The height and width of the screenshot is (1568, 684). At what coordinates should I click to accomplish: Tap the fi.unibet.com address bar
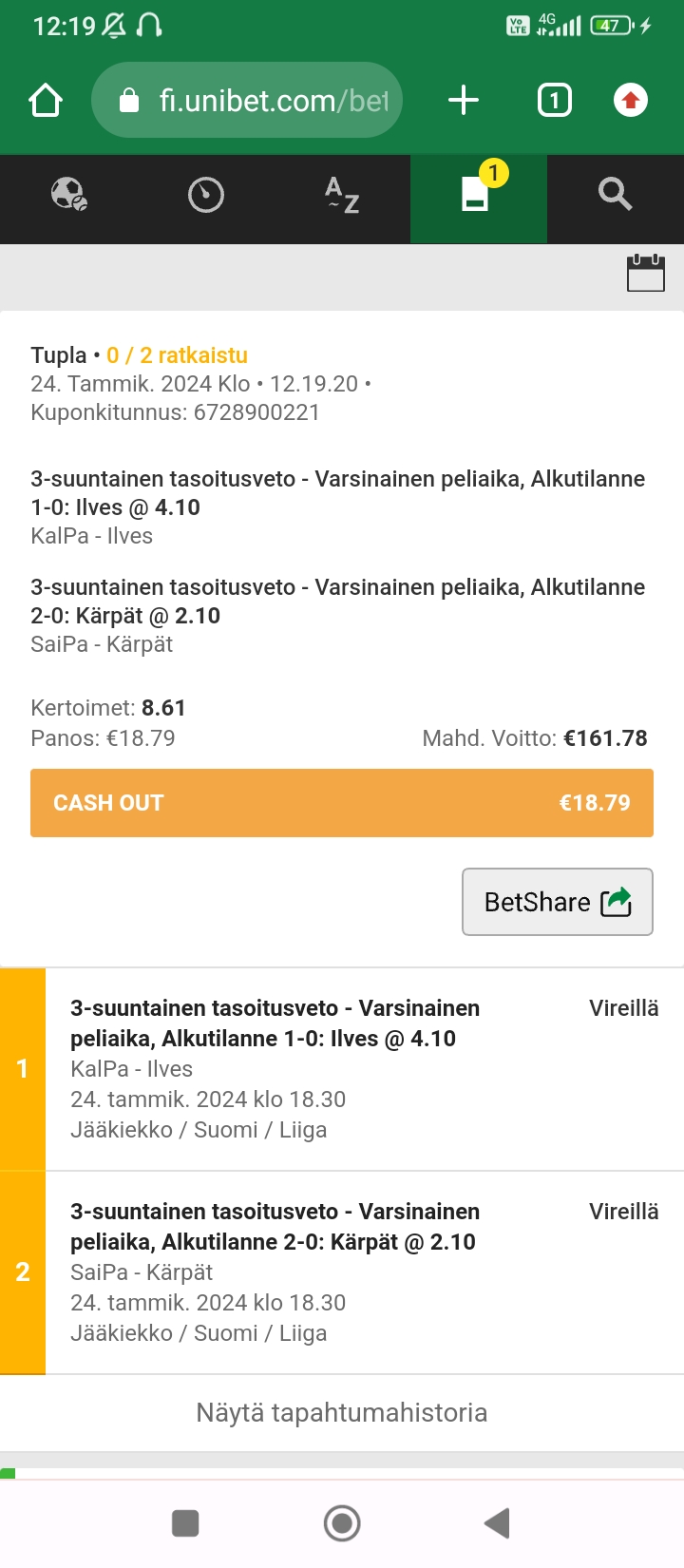click(247, 100)
